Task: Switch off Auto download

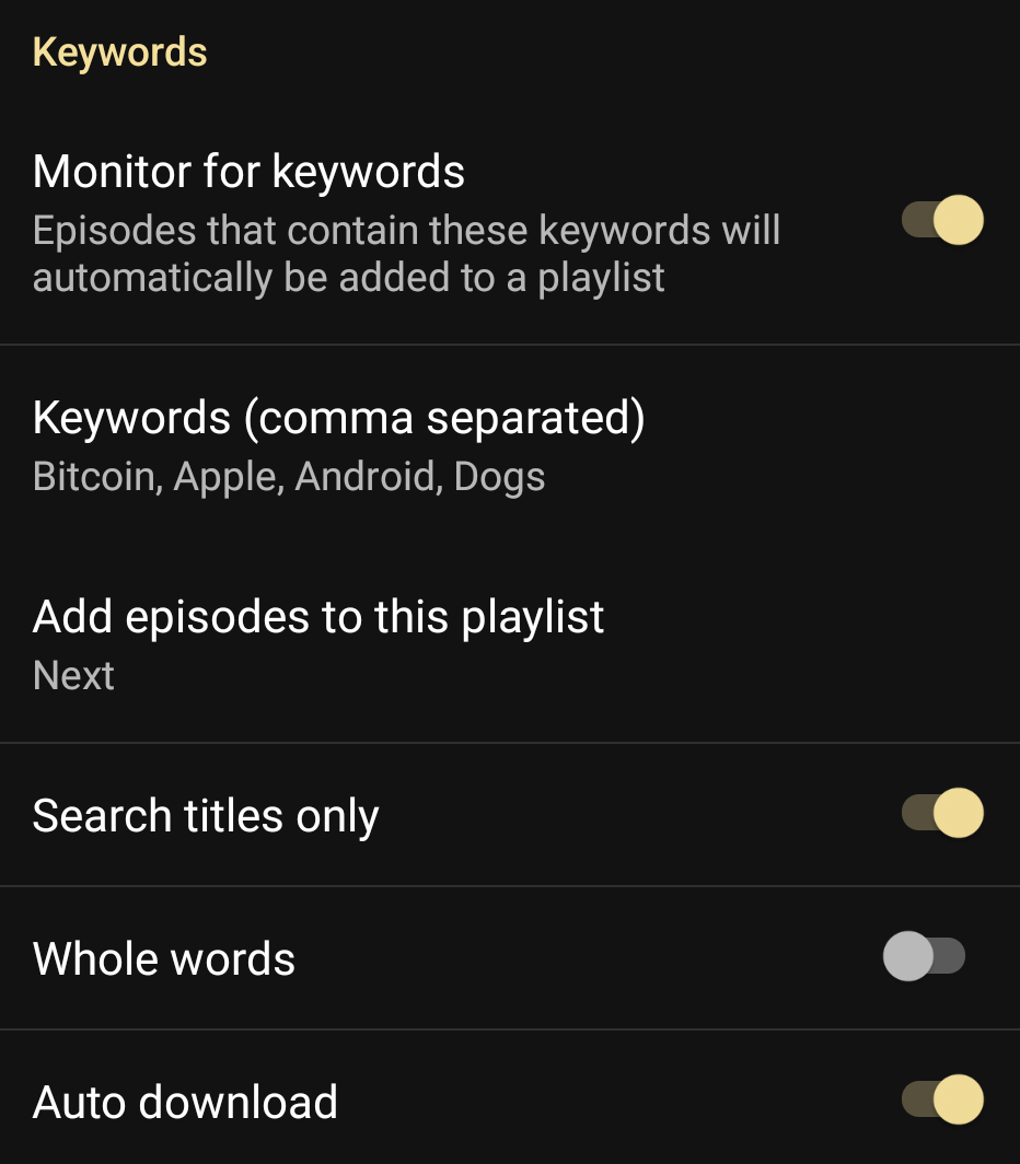Action: [x=942, y=1101]
